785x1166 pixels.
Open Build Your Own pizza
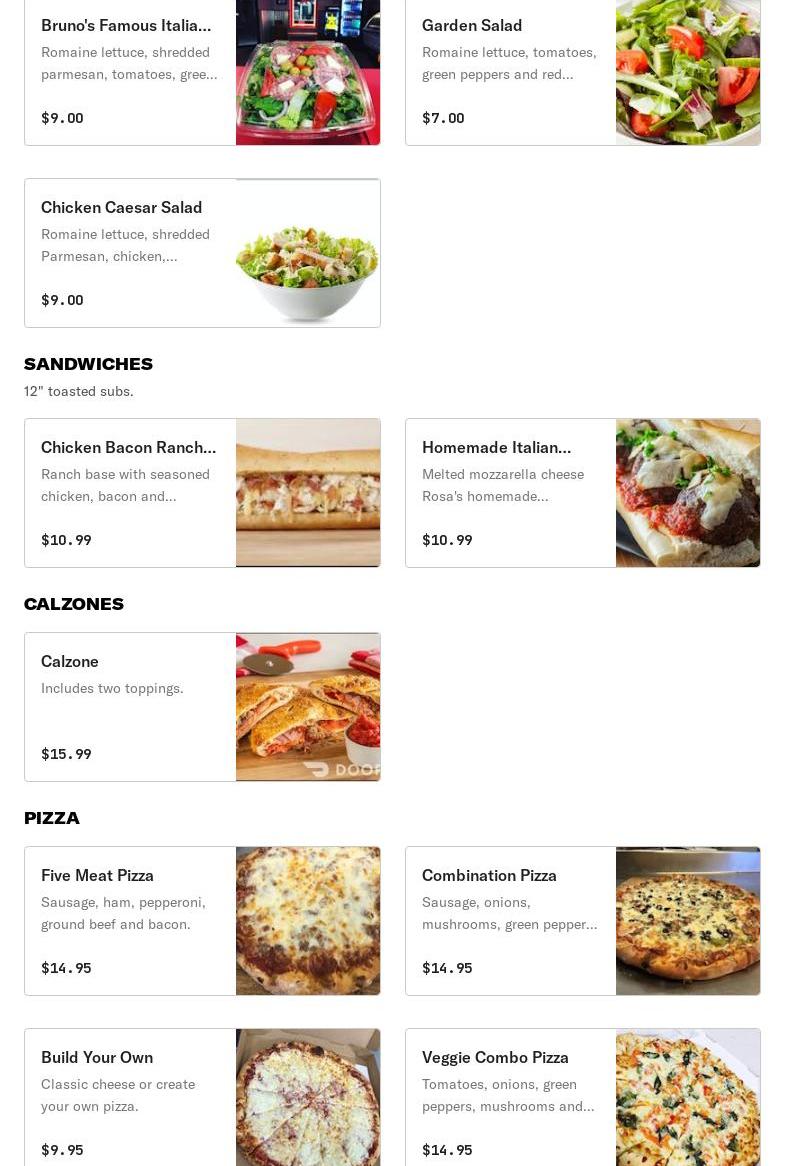click(202, 1100)
